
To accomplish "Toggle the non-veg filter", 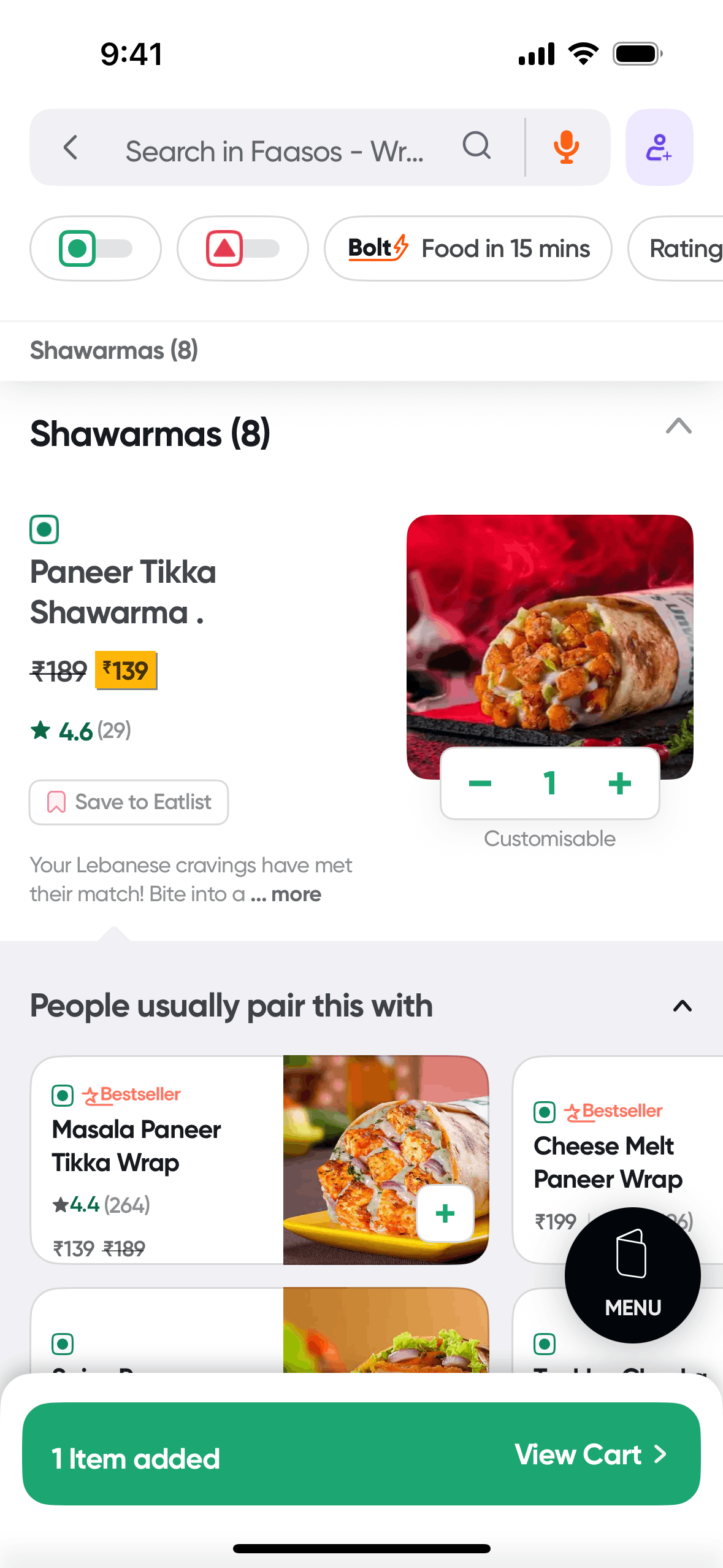I will [x=243, y=248].
